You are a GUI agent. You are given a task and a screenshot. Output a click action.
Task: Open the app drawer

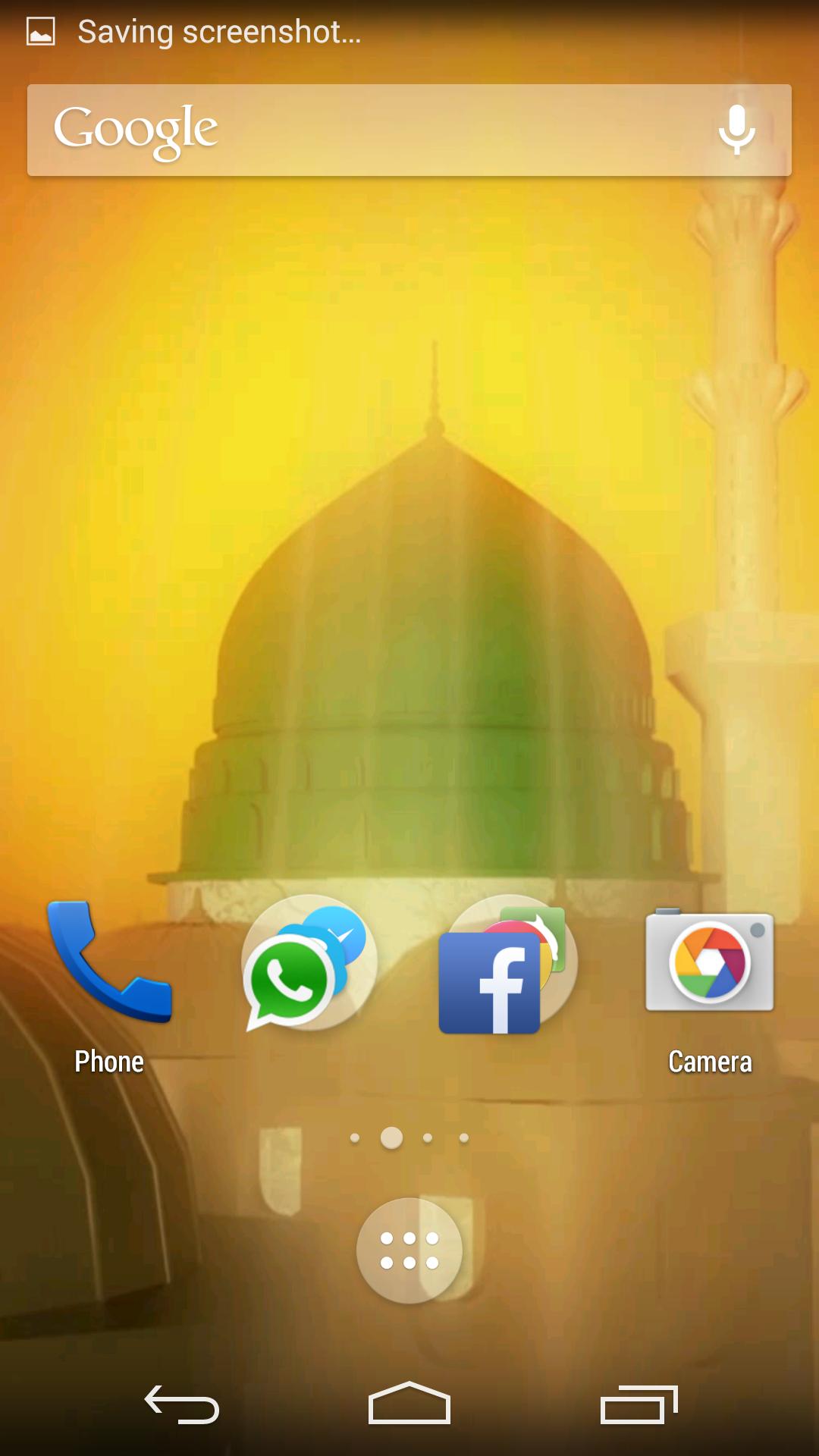[x=409, y=1250]
